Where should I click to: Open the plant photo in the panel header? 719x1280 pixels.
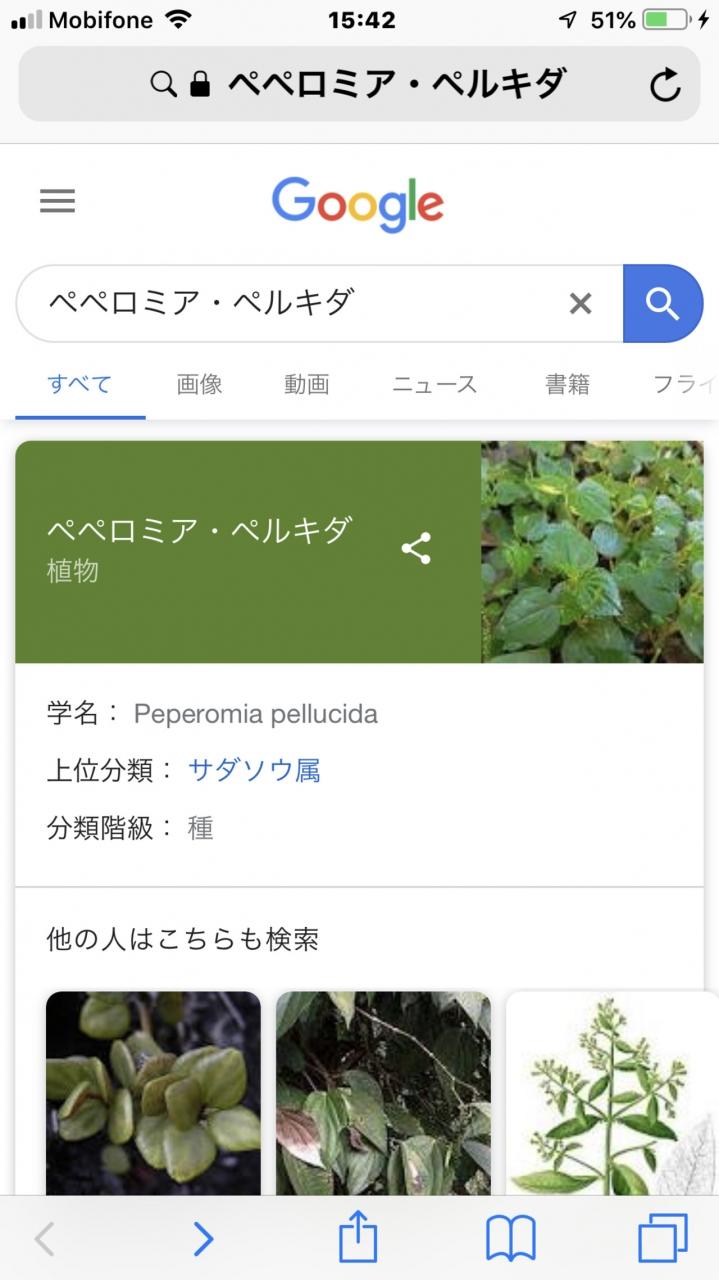tap(592, 552)
